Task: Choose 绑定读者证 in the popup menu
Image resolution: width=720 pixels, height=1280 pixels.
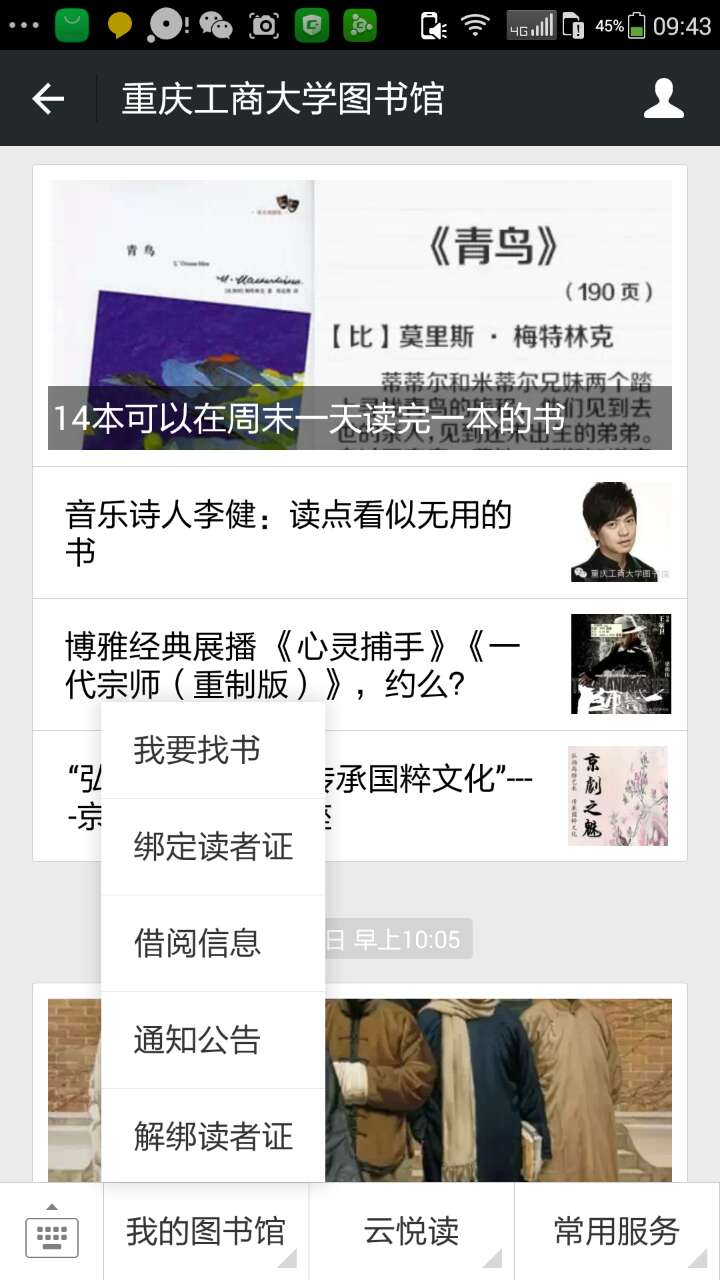Action: click(x=213, y=847)
